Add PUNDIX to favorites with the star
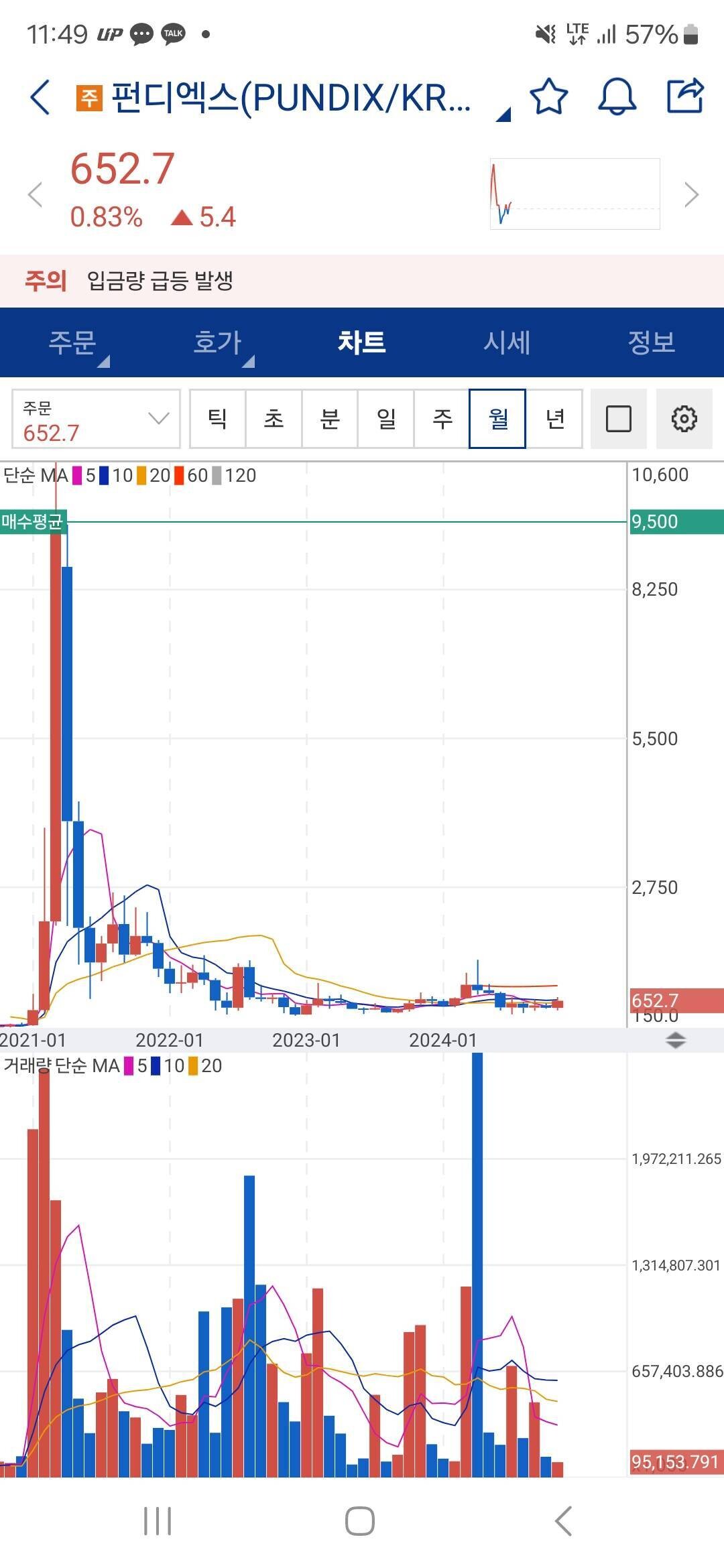The height and width of the screenshot is (1568, 724). point(548,97)
